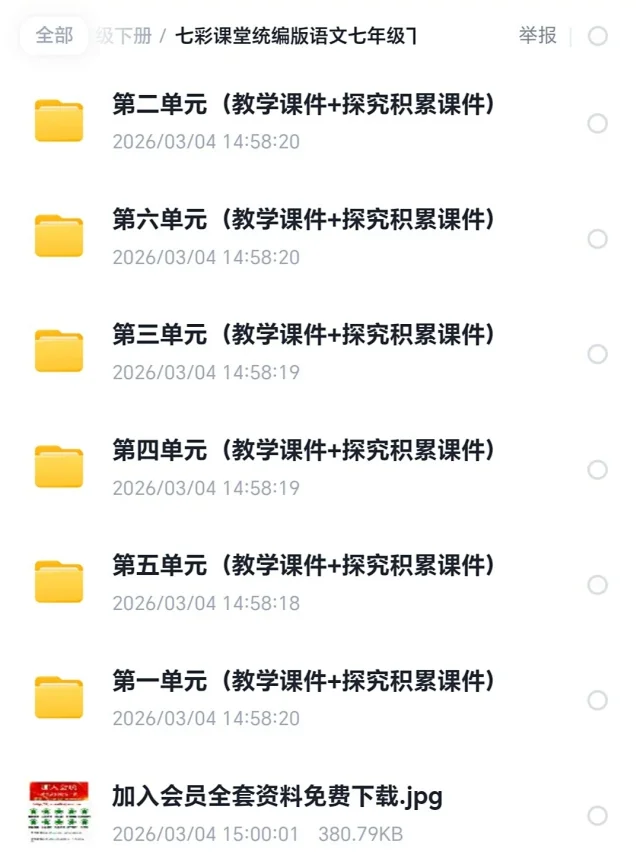The image size is (640, 864).
Task: Select the 第二单元 folder checkbox
Action: [598, 124]
